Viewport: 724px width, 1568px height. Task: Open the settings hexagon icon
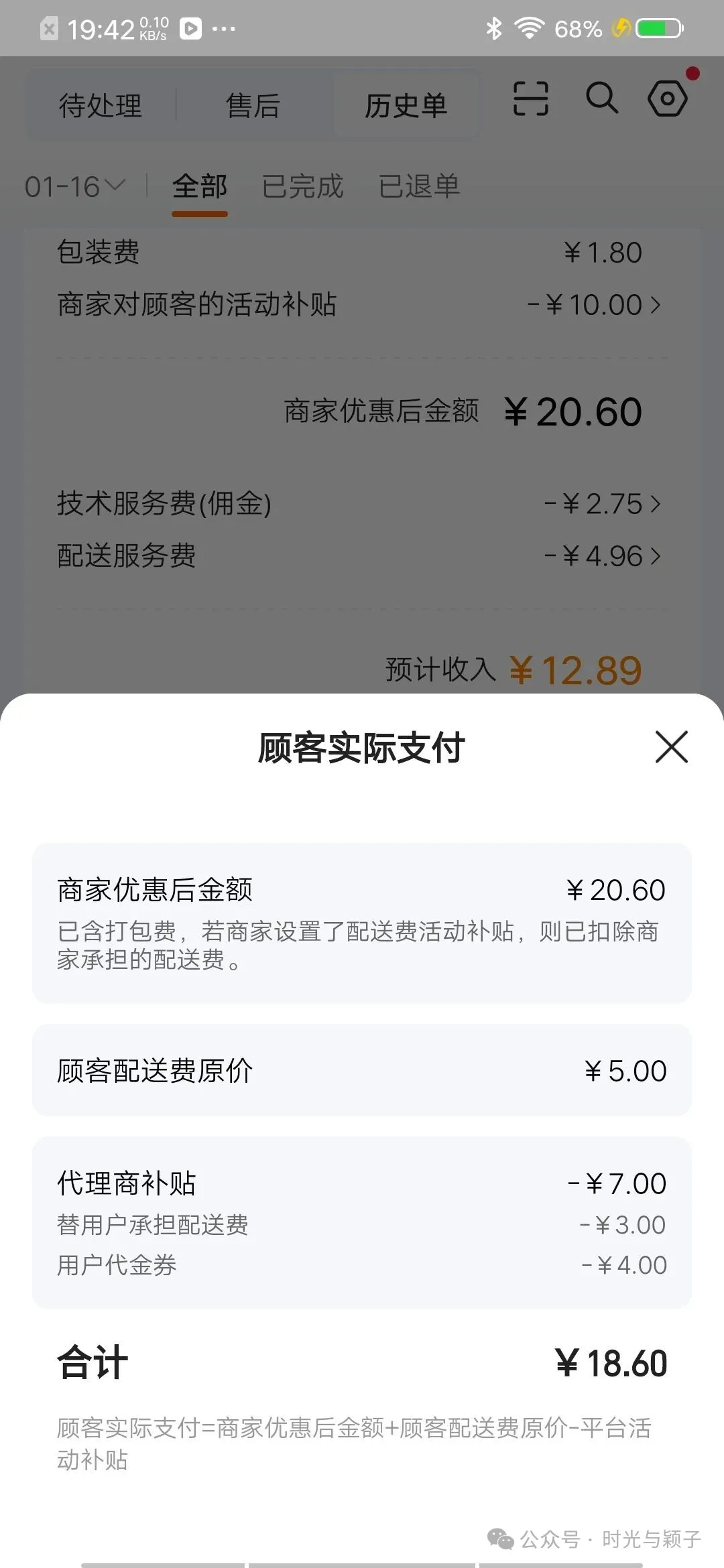point(668,99)
